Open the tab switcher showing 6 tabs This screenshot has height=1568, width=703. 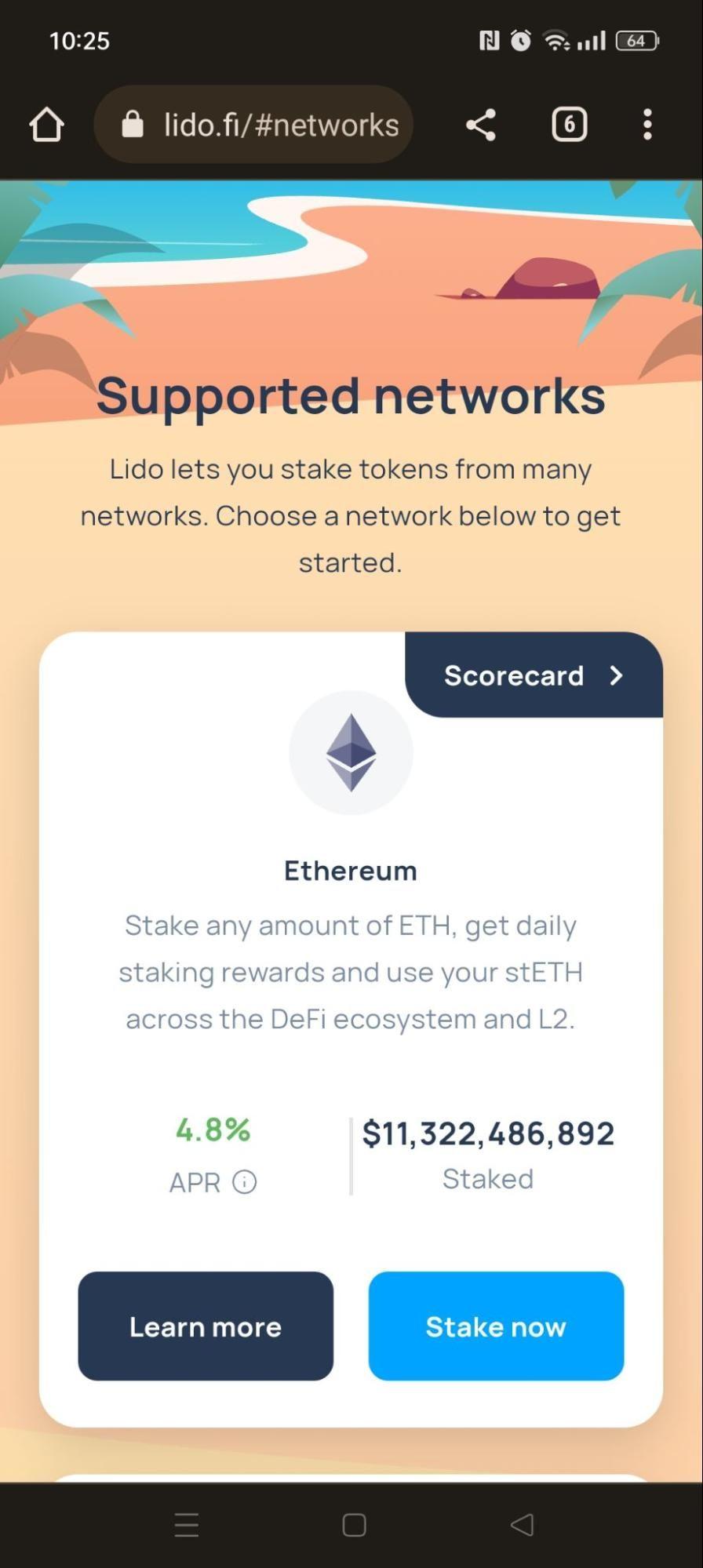pyautogui.click(x=569, y=125)
